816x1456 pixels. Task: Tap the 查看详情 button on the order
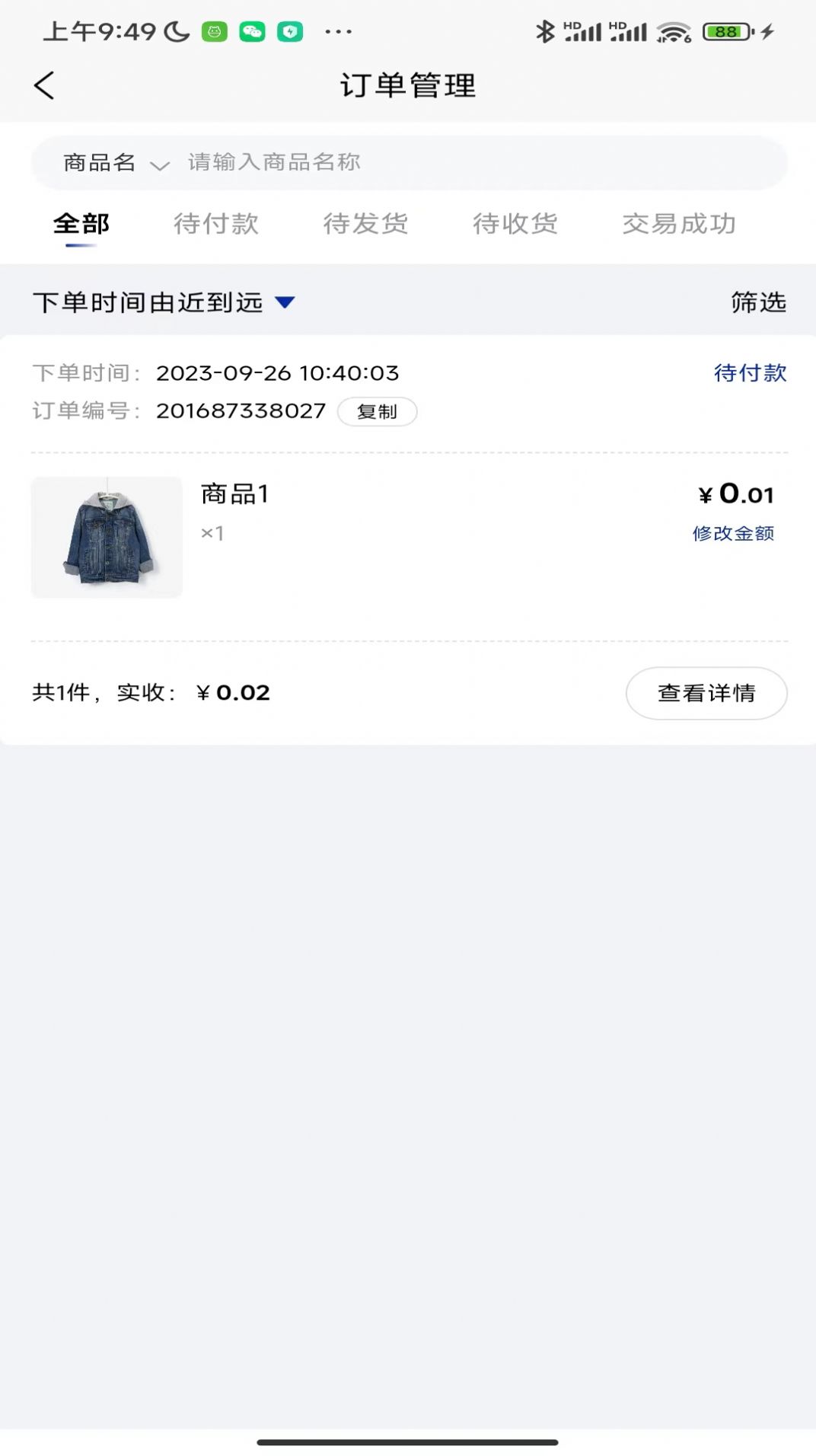click(x=706, y=693)
